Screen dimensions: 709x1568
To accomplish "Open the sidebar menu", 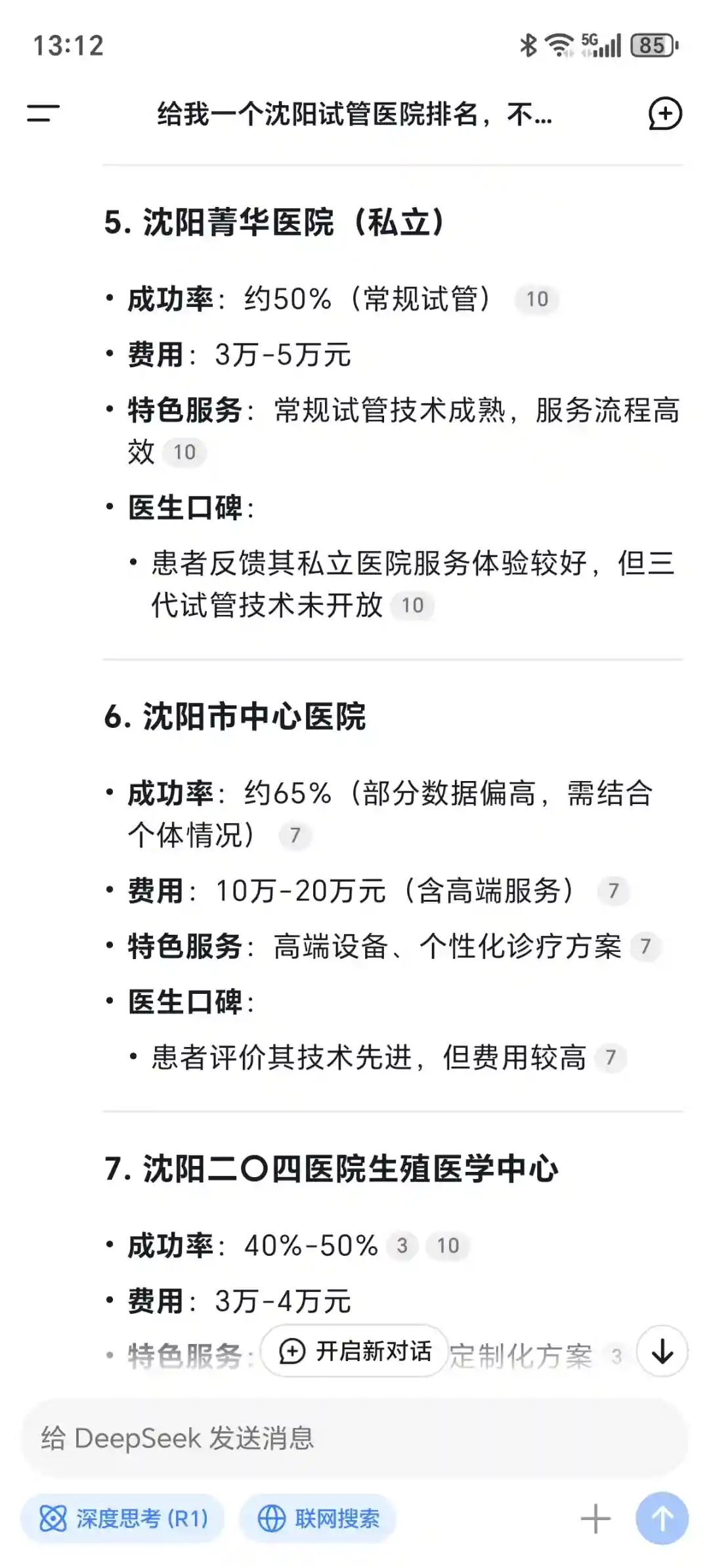I will (x=43, y=113).
